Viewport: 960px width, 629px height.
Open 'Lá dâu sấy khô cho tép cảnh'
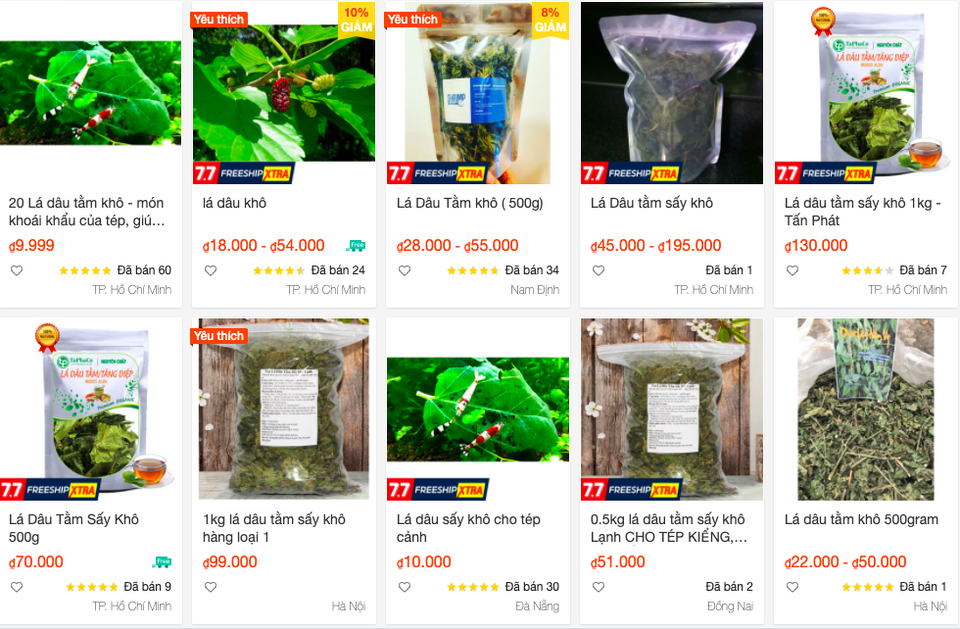(x=468, y=528)
